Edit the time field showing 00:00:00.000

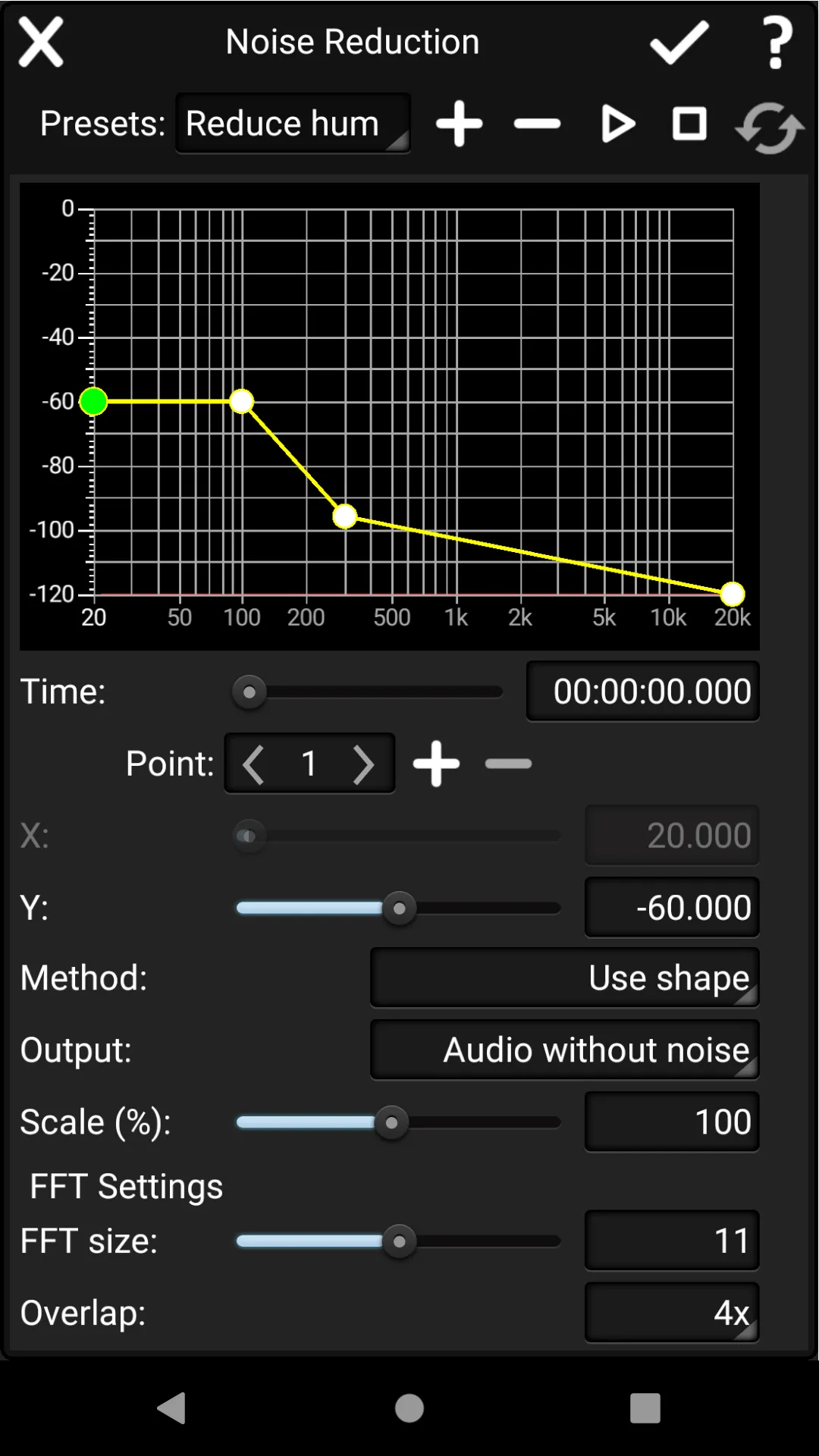(642, 691)
